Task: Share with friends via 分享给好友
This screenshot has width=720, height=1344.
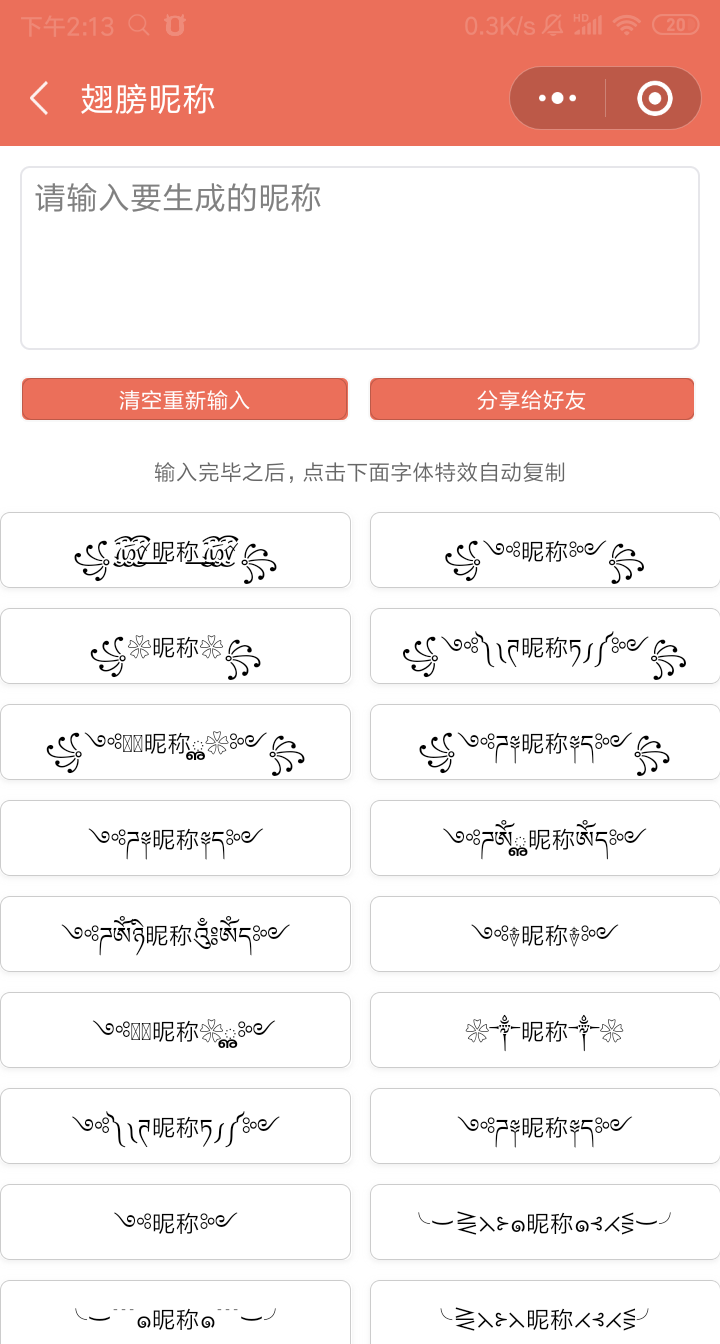Action: pyautogui.click(x=532, y=400)
